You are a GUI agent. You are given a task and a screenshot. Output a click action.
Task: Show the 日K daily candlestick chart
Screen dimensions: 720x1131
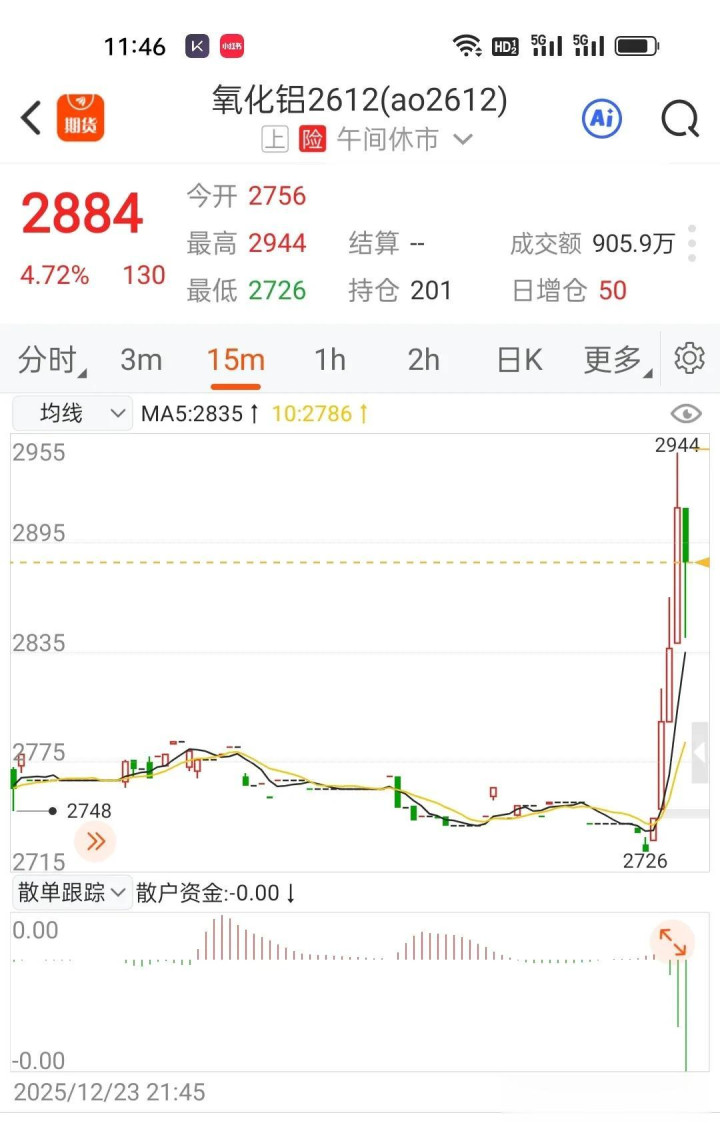(519, 360)
